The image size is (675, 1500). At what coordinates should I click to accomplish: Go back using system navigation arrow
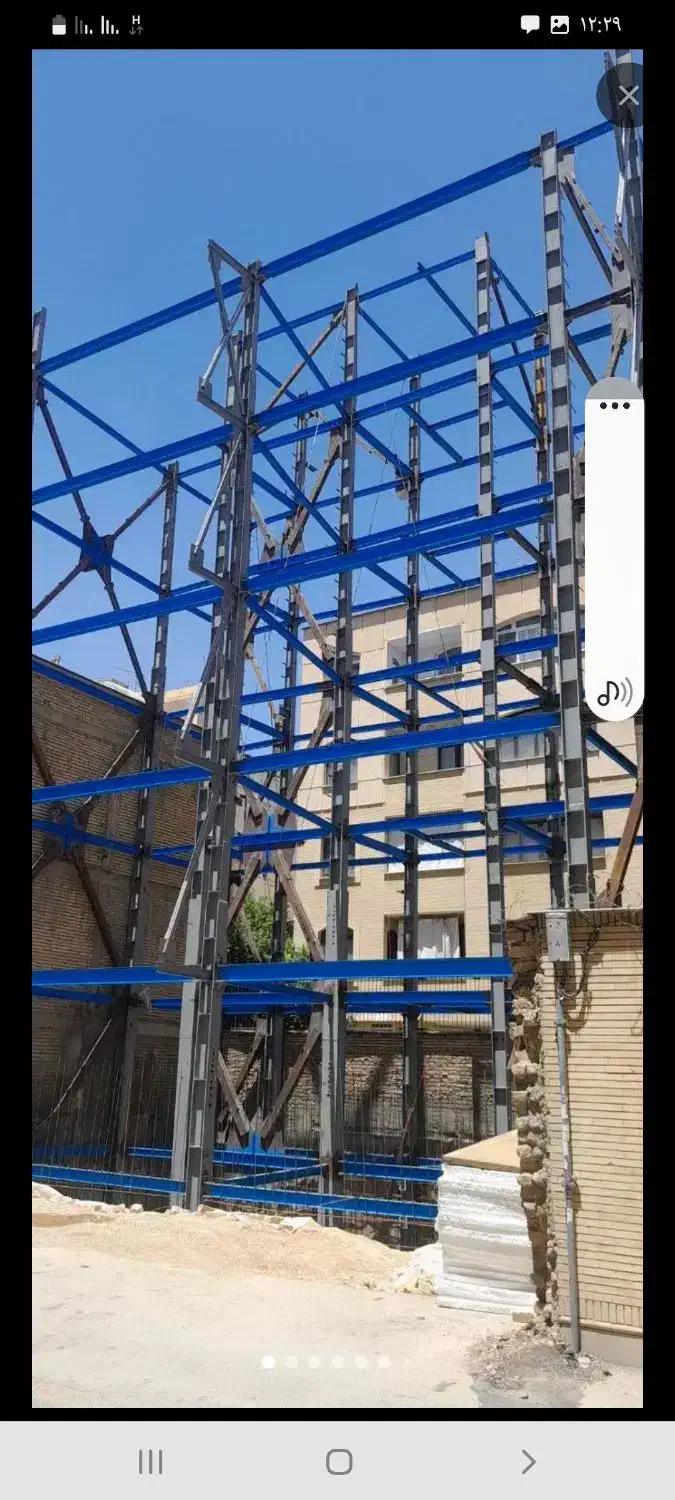click(x=528, y=1462)
